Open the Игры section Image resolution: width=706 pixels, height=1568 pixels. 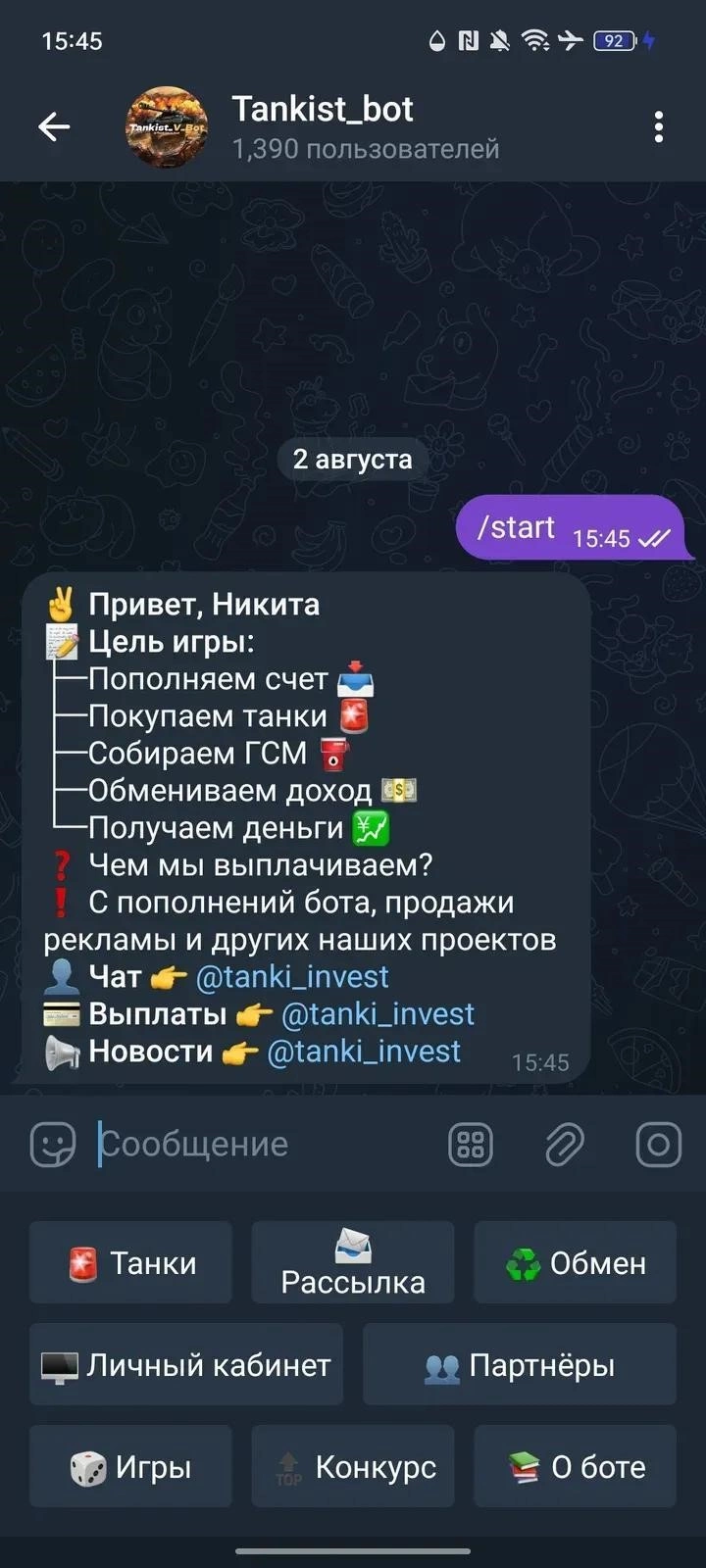click(x=130, y=1466)
